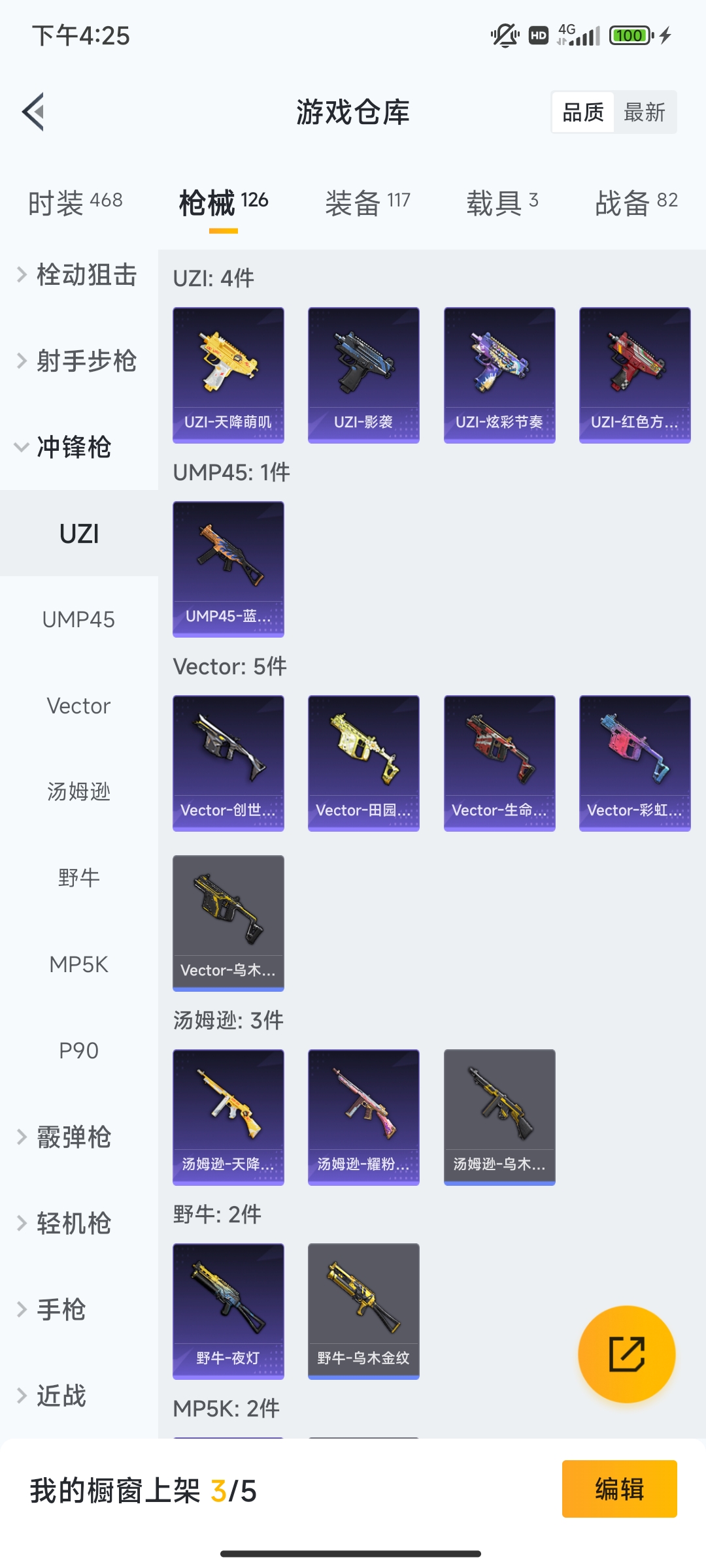Select P90 in the sidebar
Image resolution: width=706 pixels, height=1568 pixels.
(78, 1051)
